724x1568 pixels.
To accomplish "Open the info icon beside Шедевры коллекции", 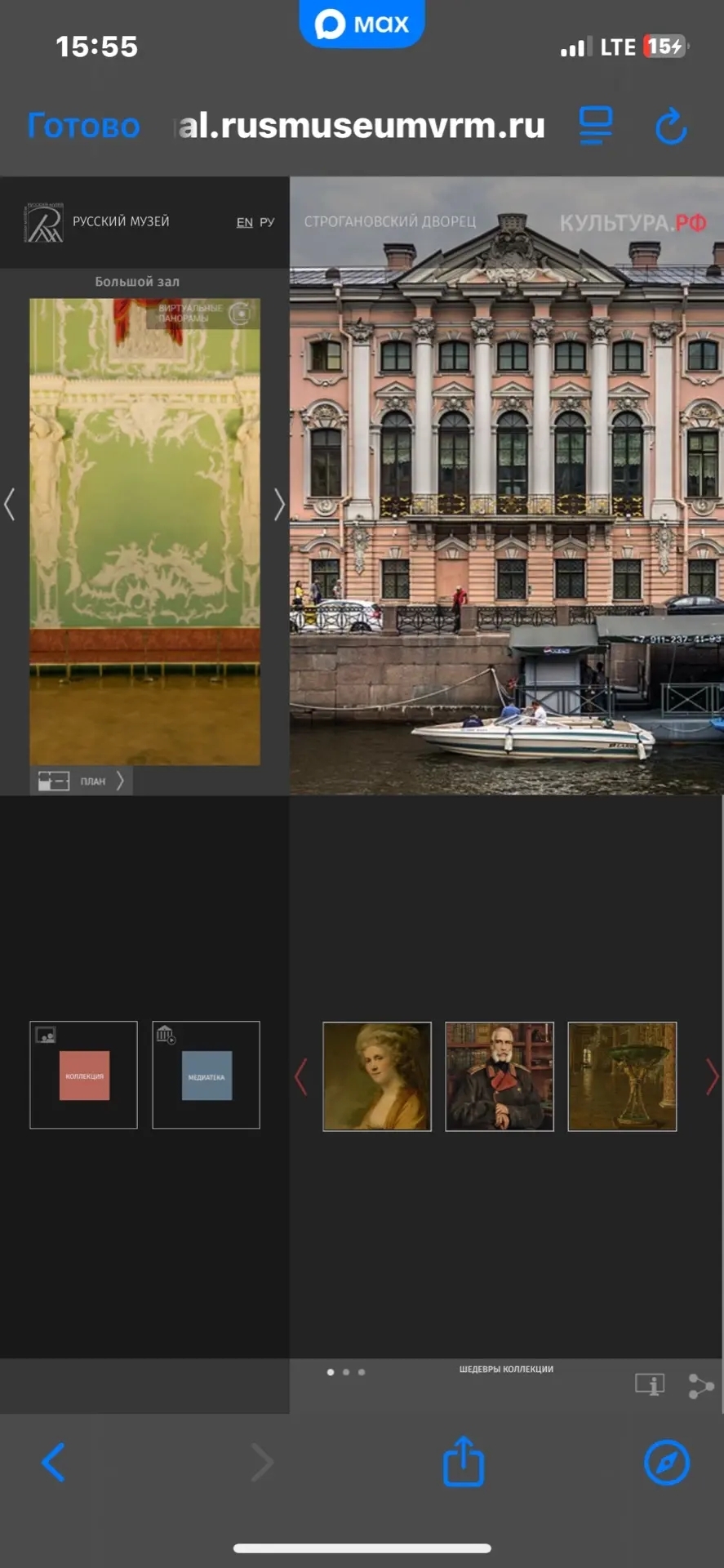I will [650, 1385].
